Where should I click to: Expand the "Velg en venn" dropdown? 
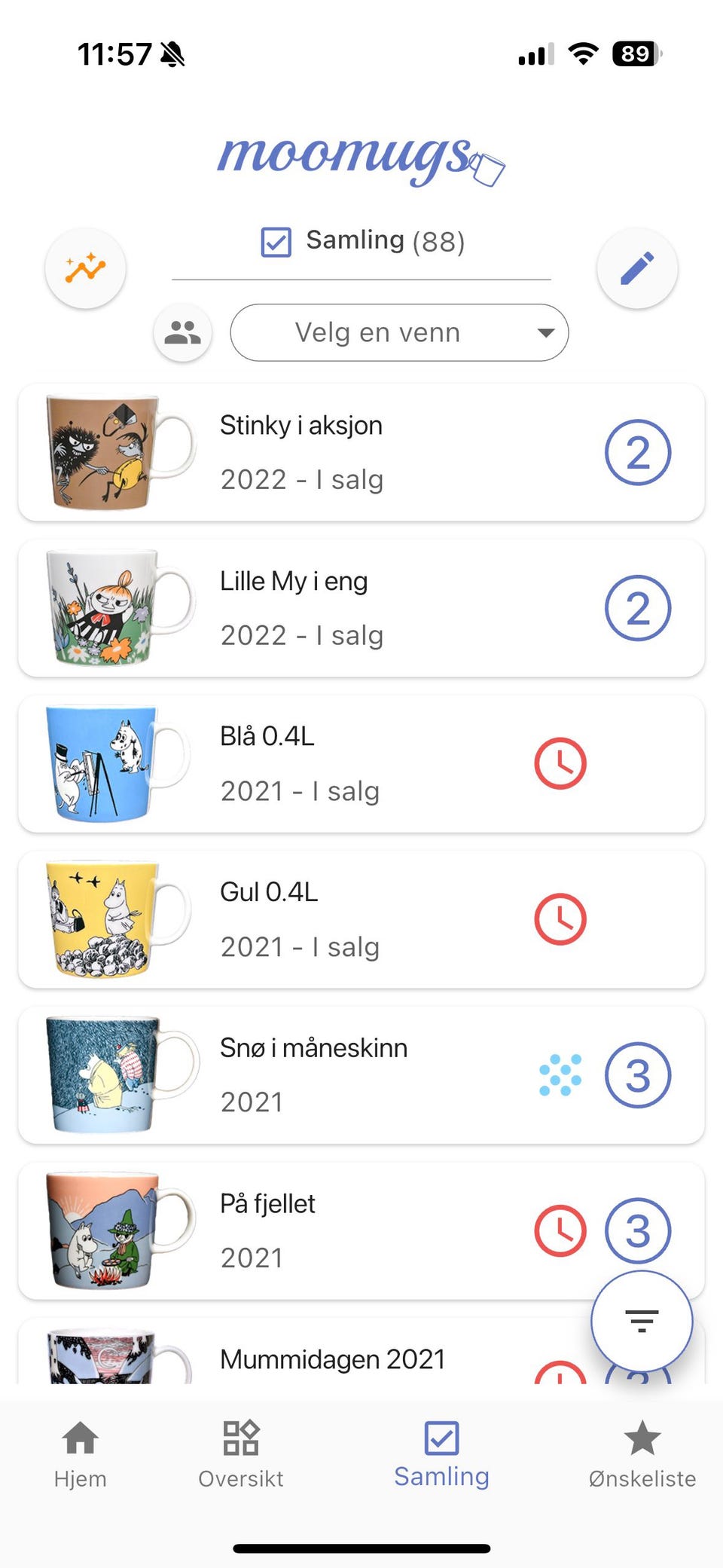399,332
